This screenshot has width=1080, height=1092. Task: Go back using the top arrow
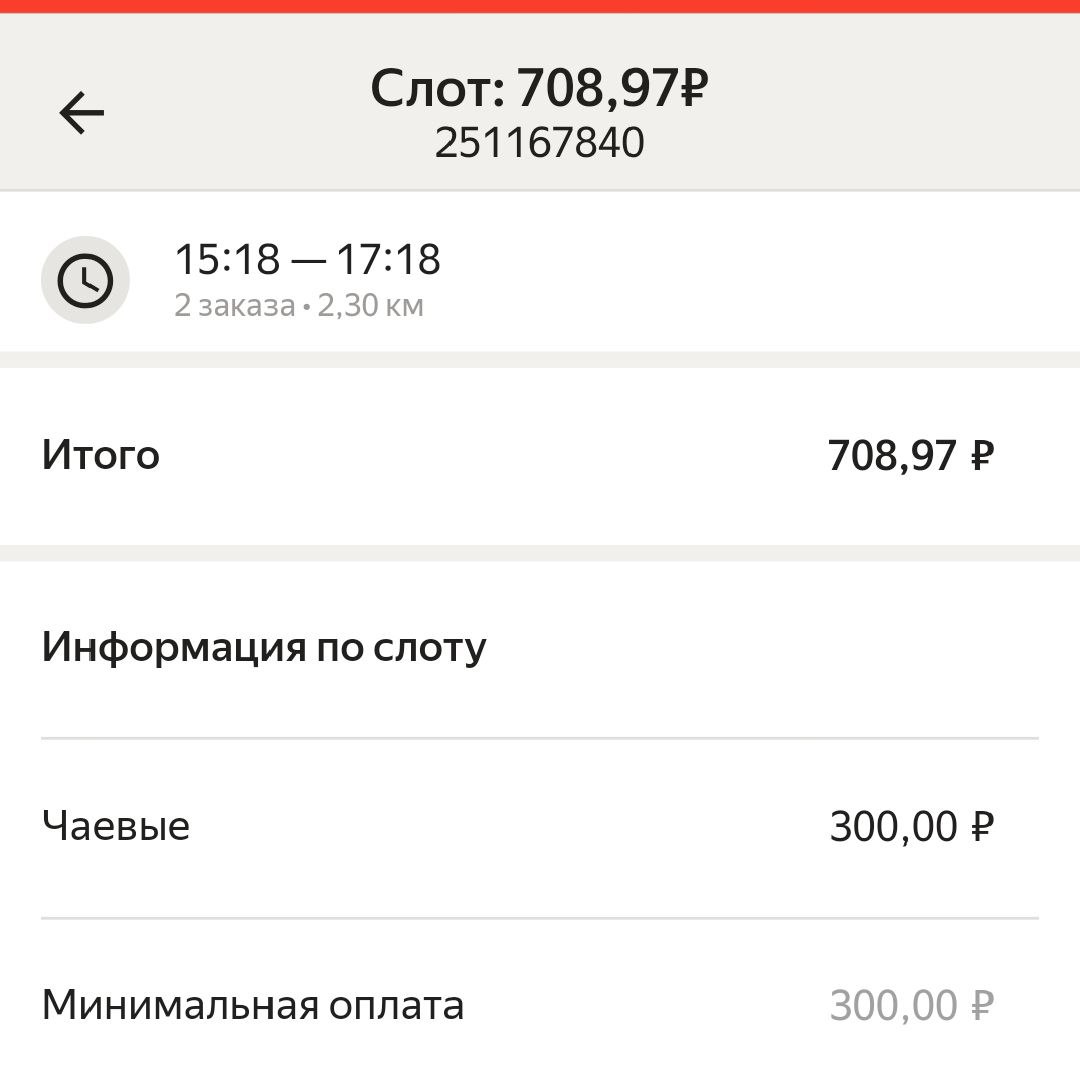pos(82,113)
